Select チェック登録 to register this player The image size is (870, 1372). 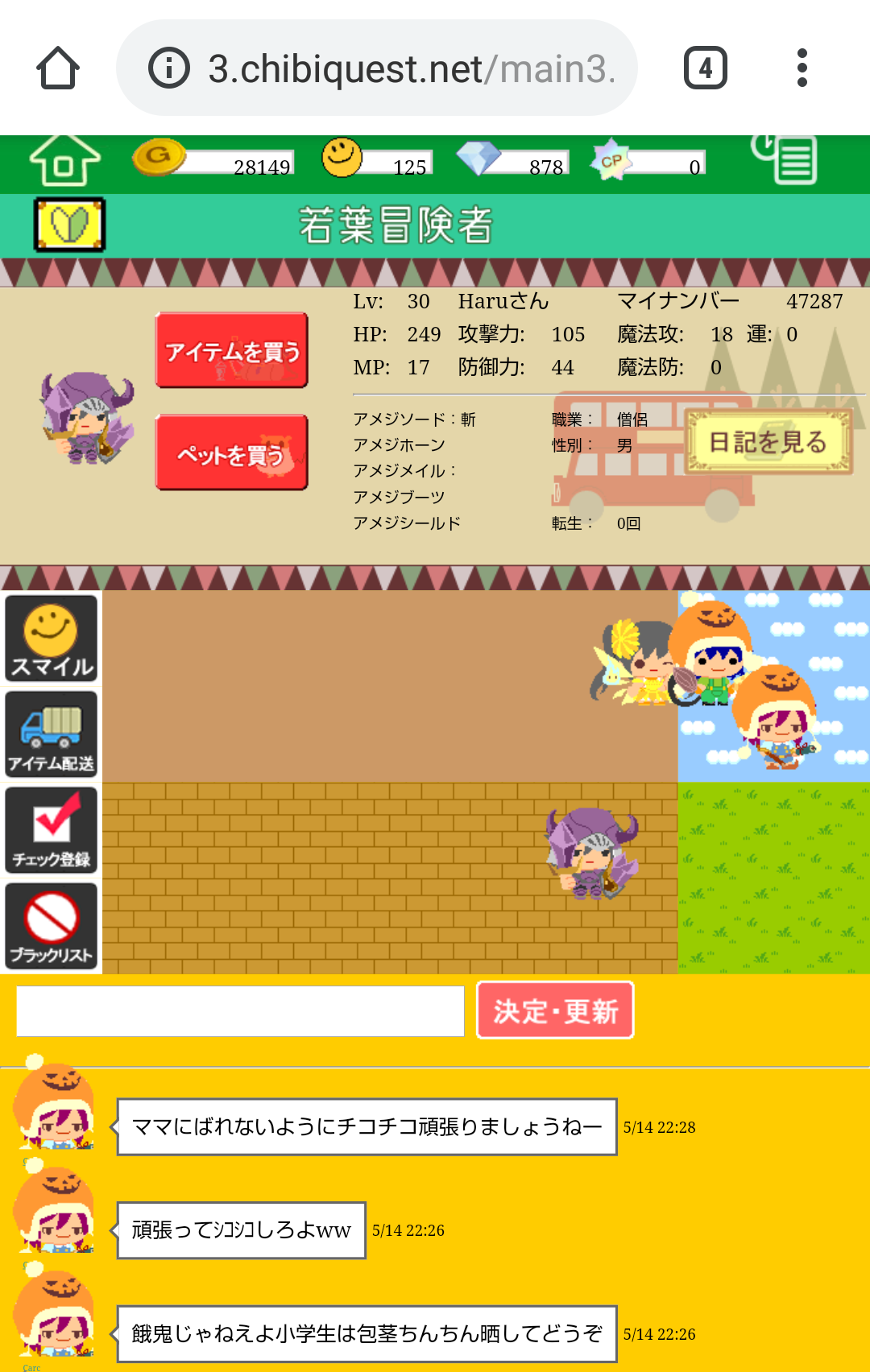pyautogui.click(x=52, y=830)
